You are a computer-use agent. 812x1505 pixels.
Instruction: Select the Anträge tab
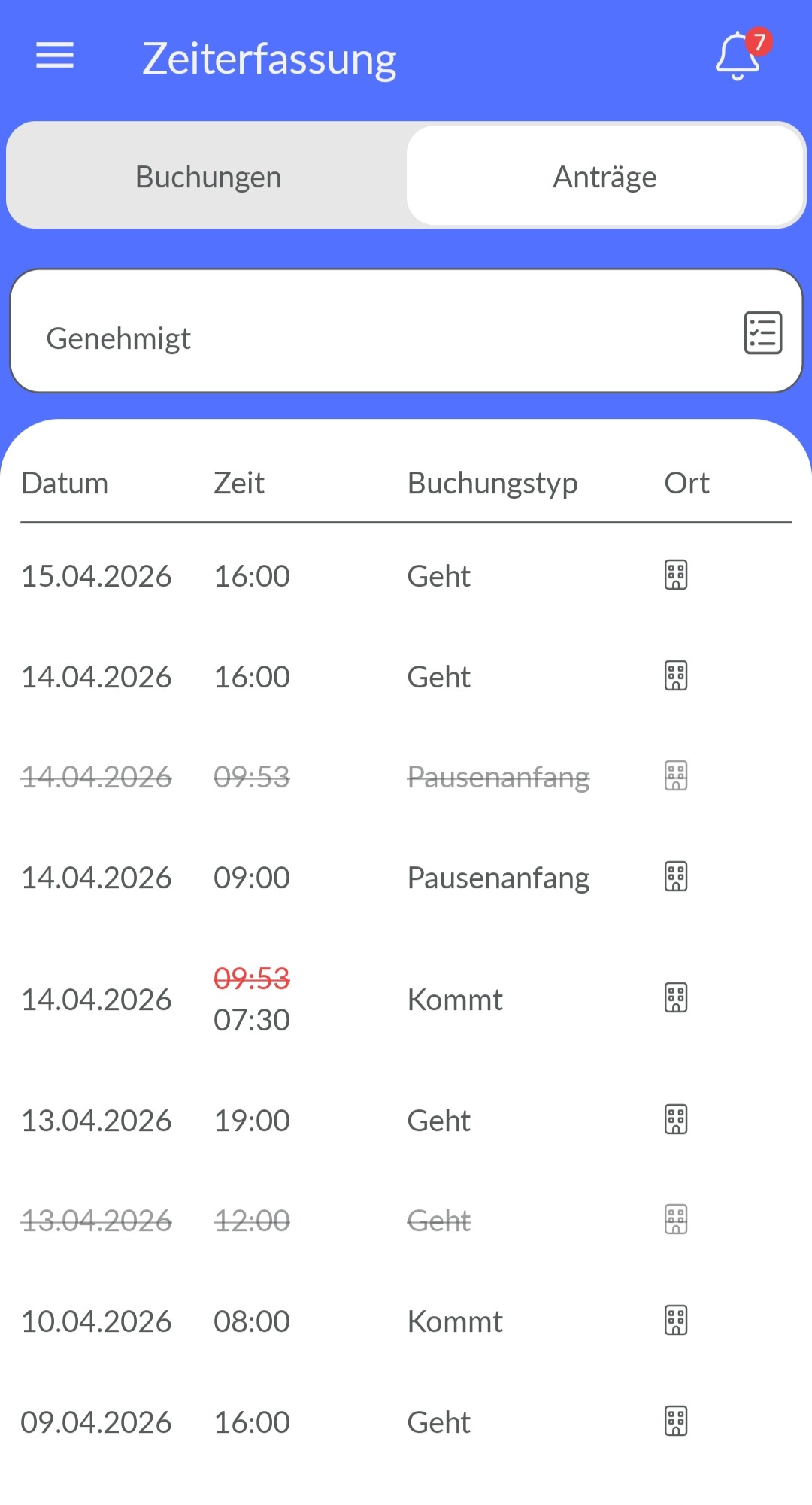point(605,177)
